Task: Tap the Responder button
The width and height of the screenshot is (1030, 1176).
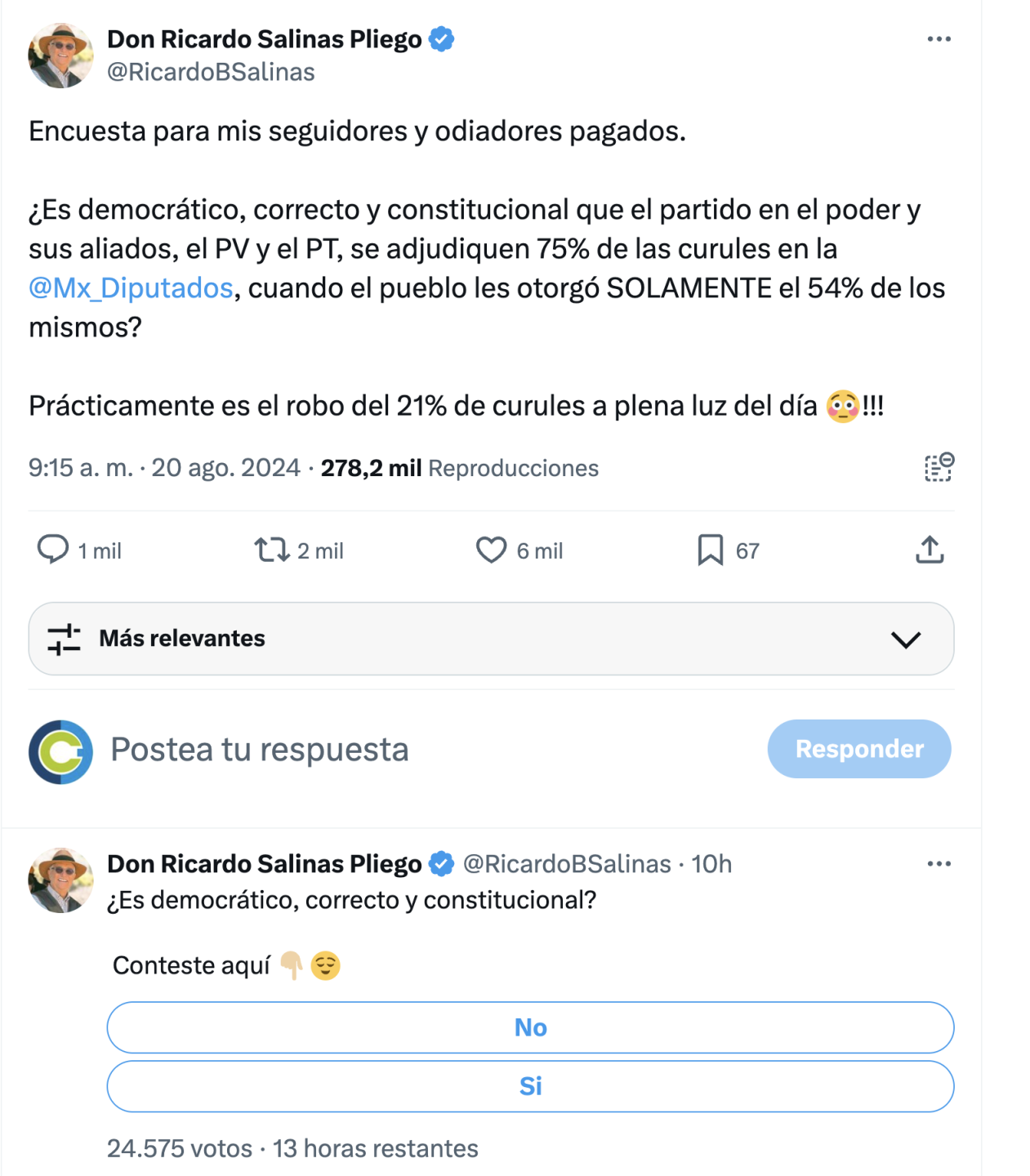Action: [858, 749]
